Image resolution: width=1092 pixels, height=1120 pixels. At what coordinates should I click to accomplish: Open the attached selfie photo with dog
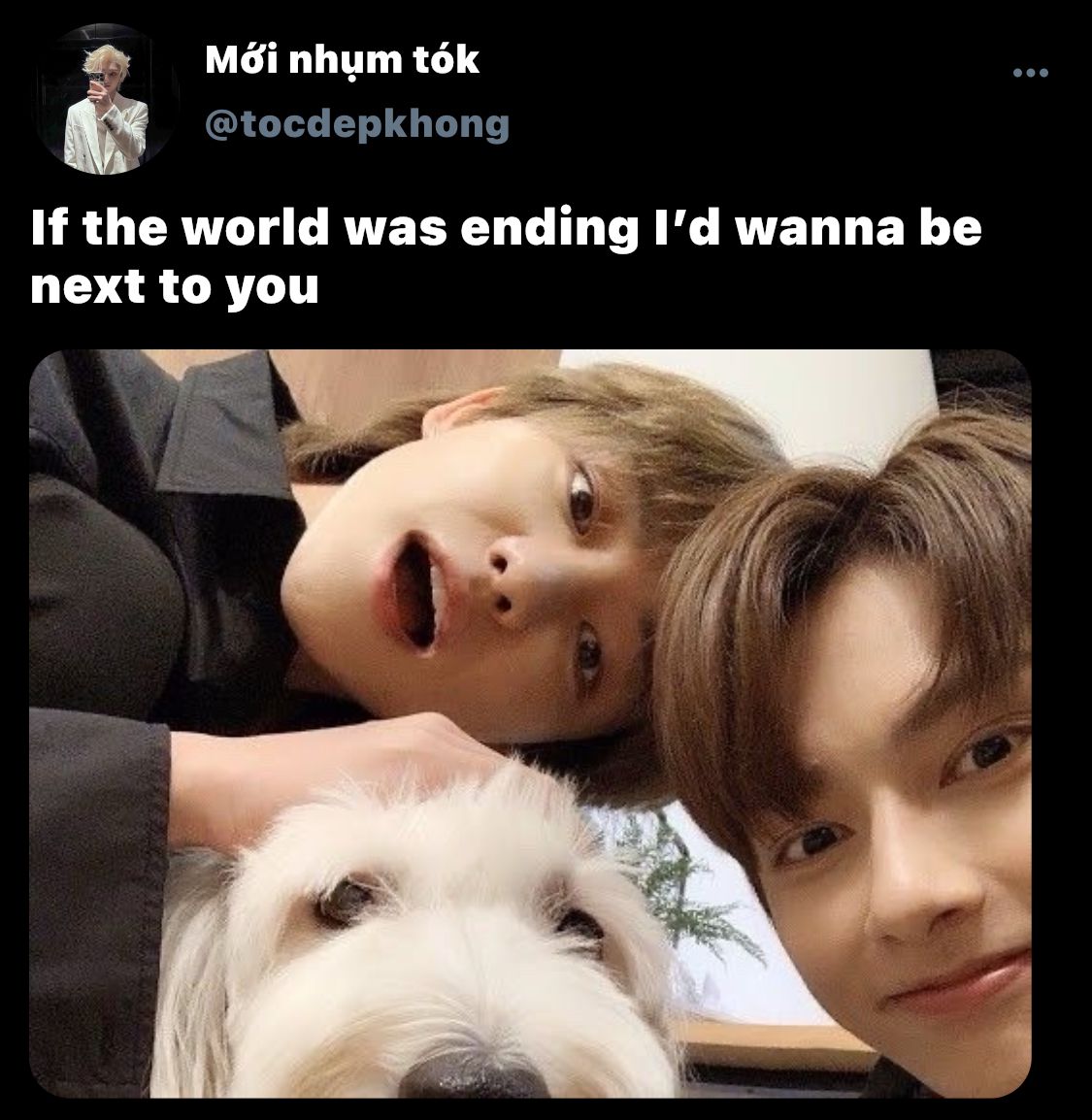click(529, 723)
